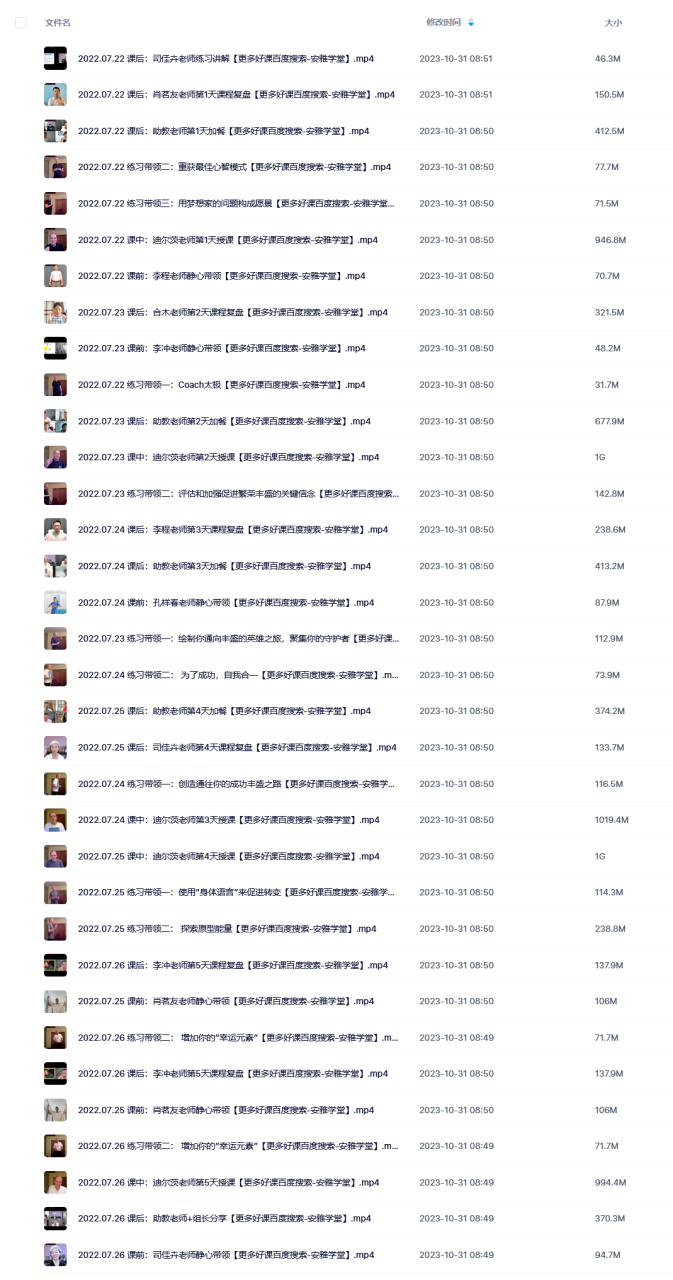Open 2022.07.22 课后：司佳卉老师练习讲解 video

tap(228, 59)
